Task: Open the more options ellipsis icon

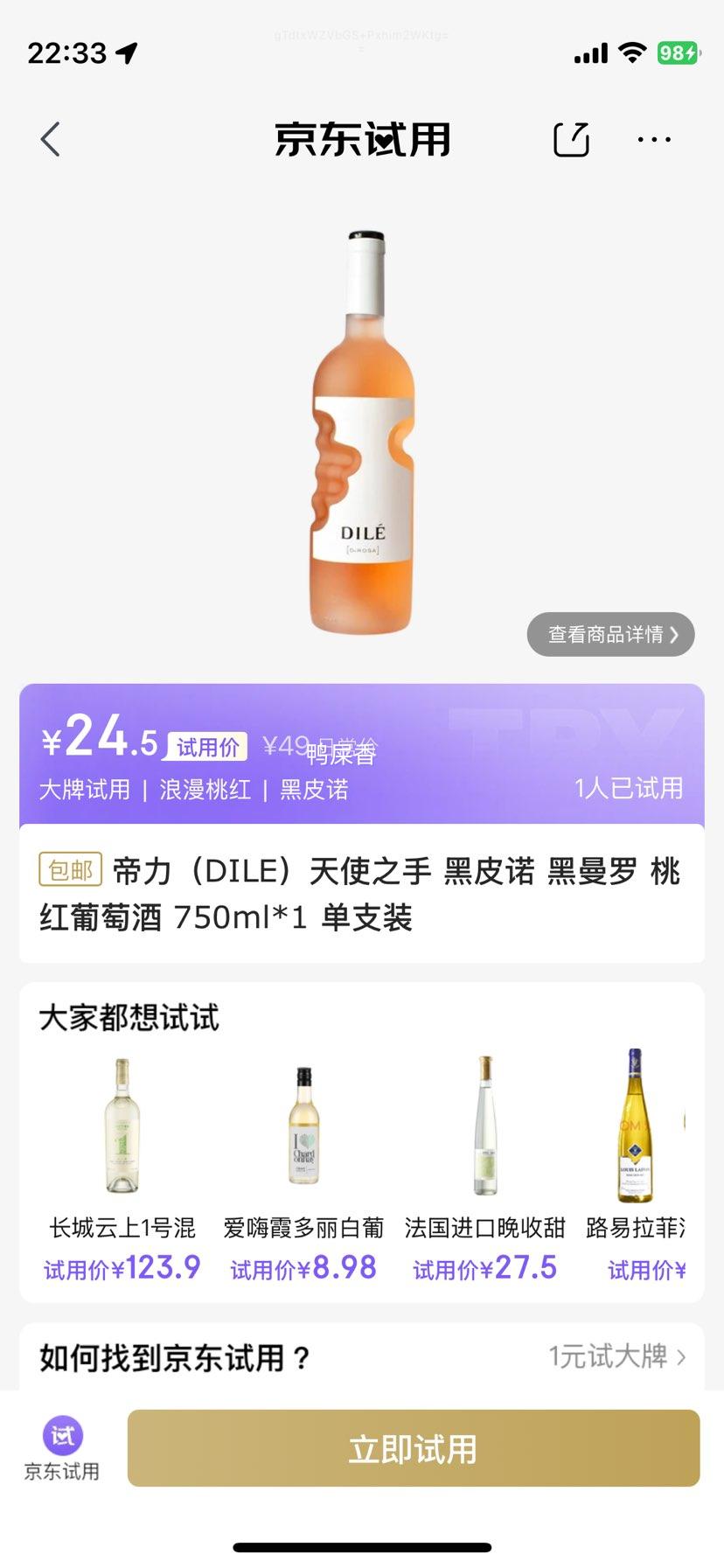Action: tap(654, 139)
